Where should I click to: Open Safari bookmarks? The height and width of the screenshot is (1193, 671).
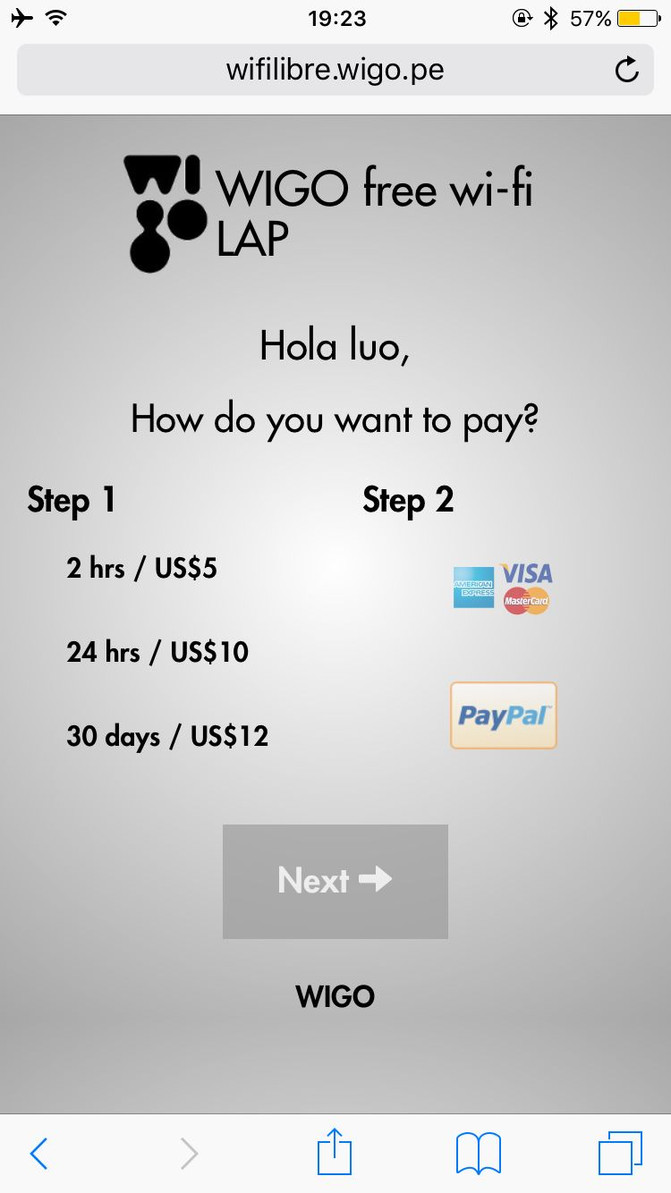(479, 1153)
